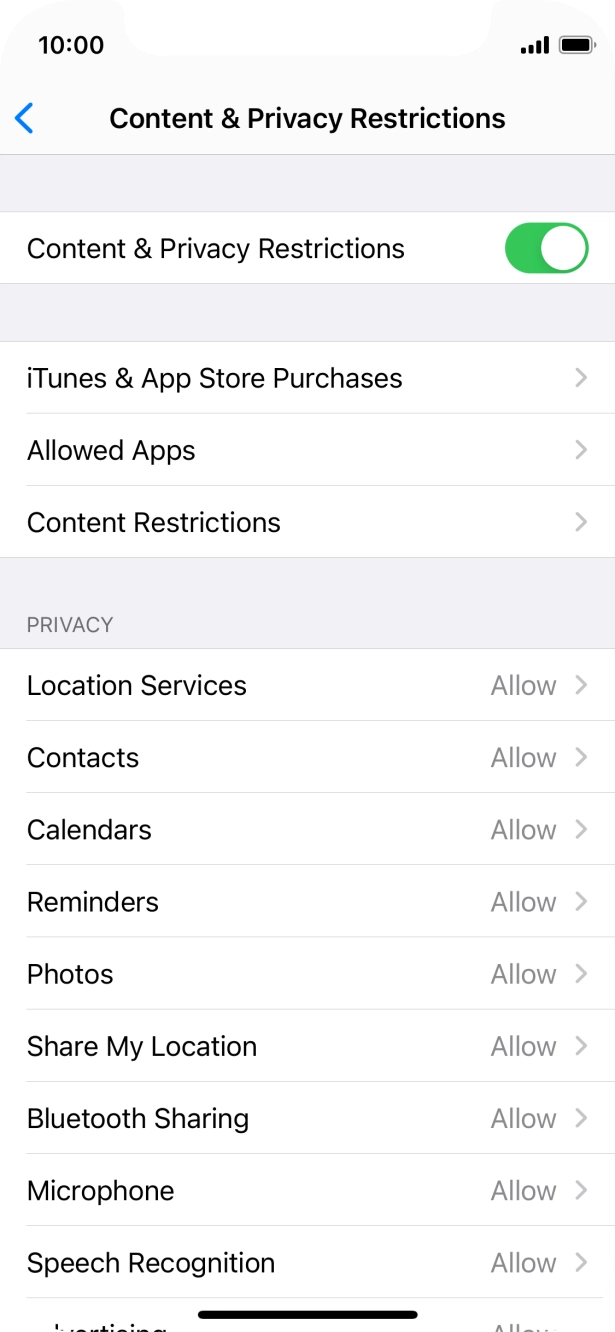Open Microphone privacy setting

[x=307, y=1190]
